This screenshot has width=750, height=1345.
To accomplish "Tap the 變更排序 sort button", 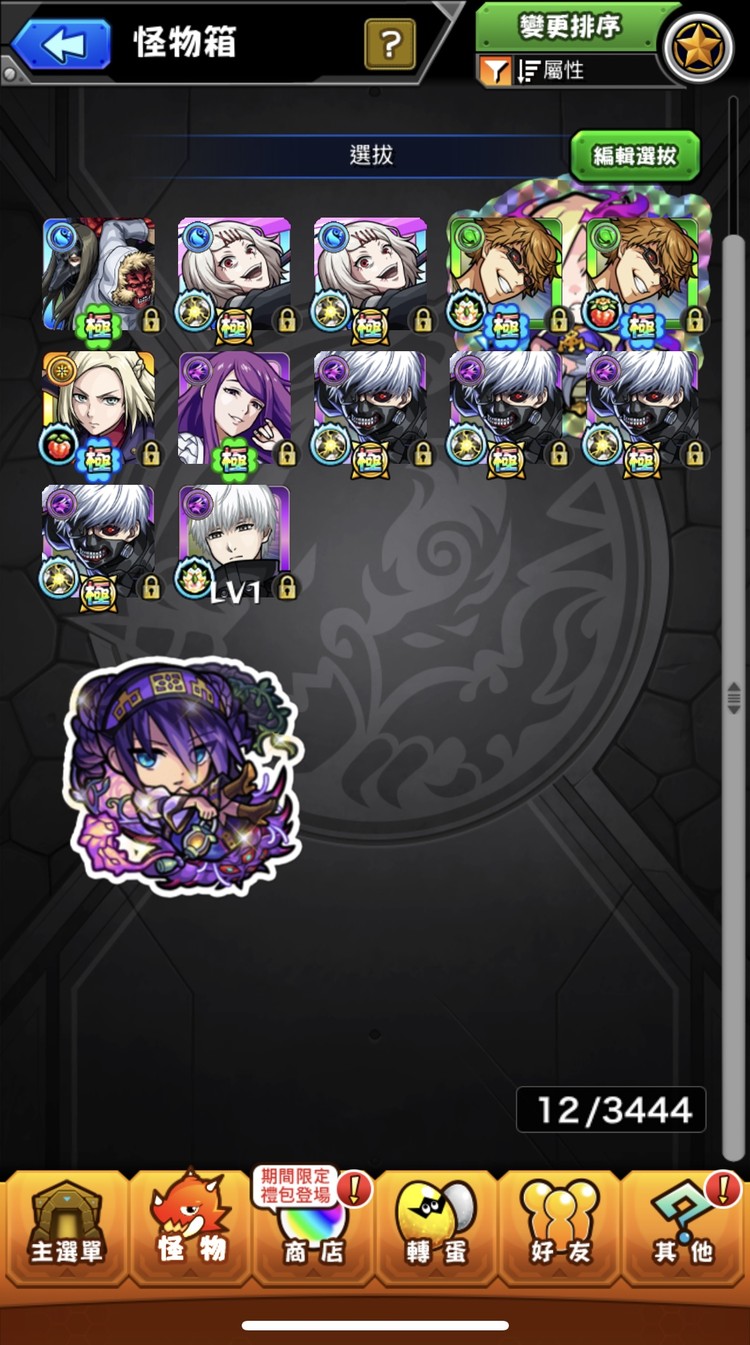I will [x=570, y=26].
